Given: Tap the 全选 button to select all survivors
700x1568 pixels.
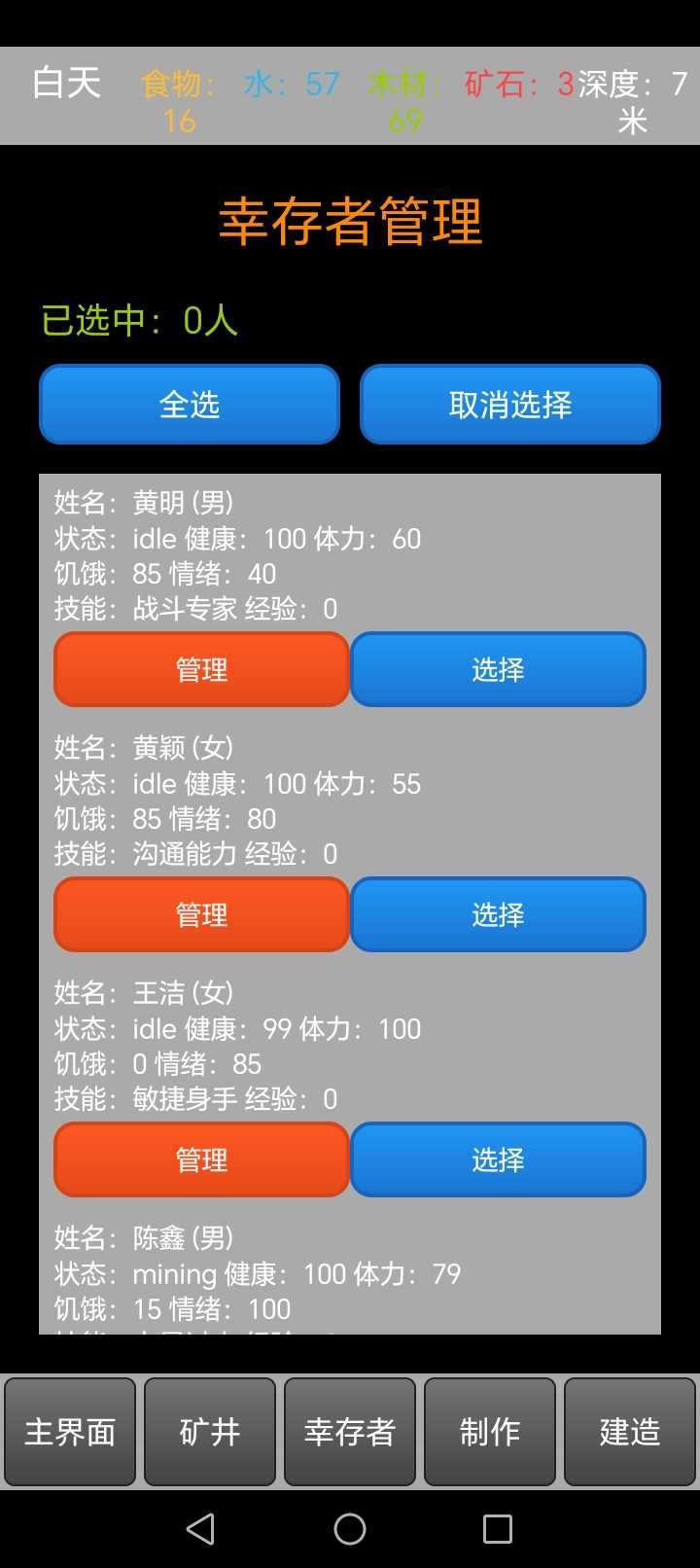Looking at the screenshot, I should (x=190, y=405).
